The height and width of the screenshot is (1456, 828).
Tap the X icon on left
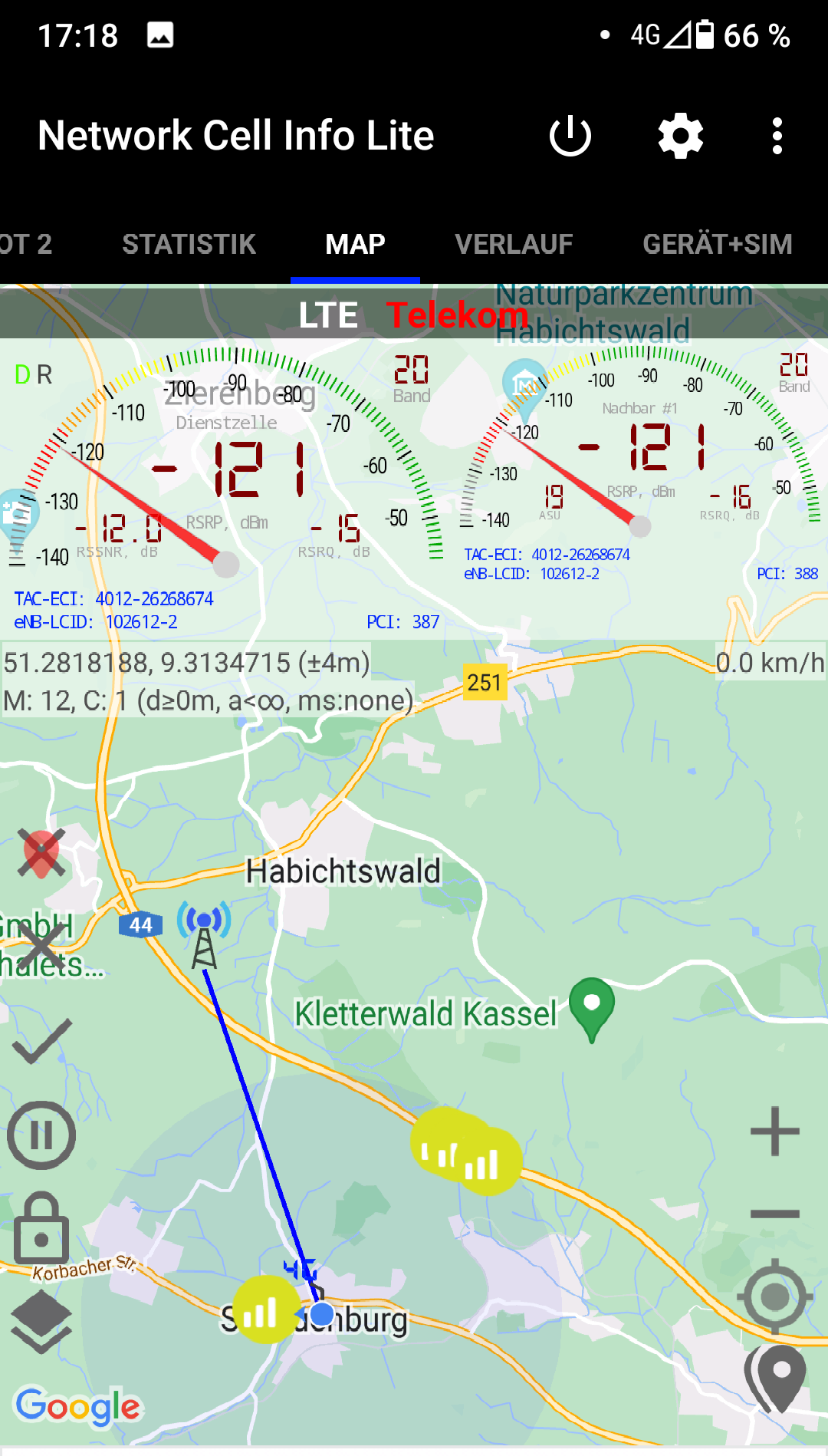(41, 948)
